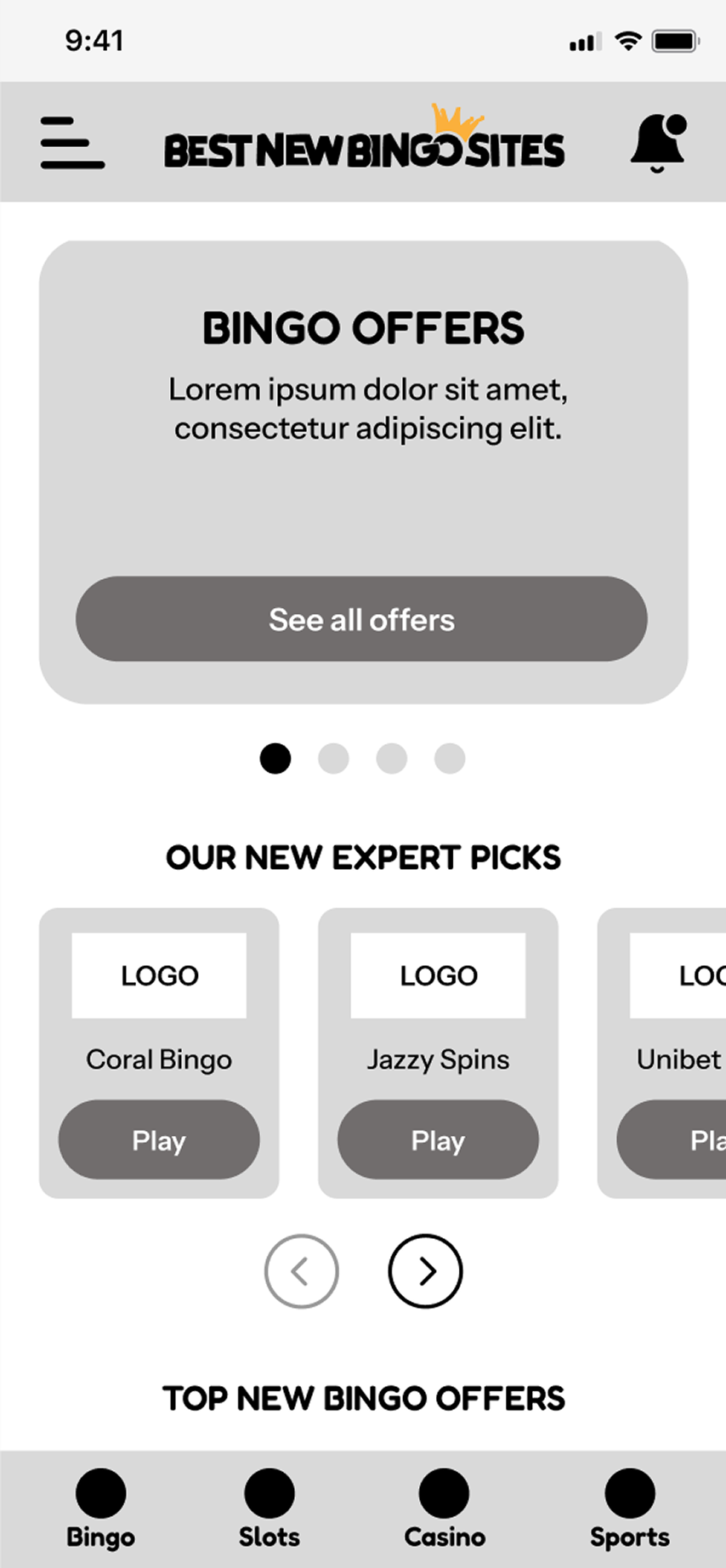This screenshot has height=1568, width=726.
Task: Switch to the Casino tab
Action: point(444,1509)
